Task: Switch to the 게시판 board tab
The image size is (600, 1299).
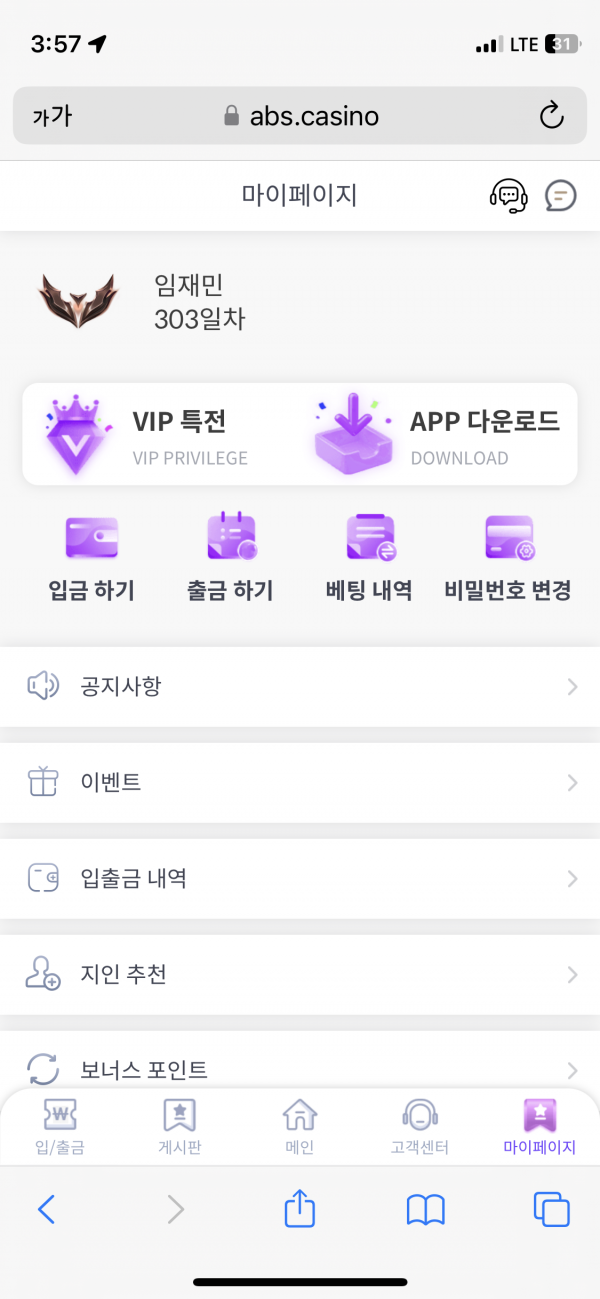Action: [180, 1126]
